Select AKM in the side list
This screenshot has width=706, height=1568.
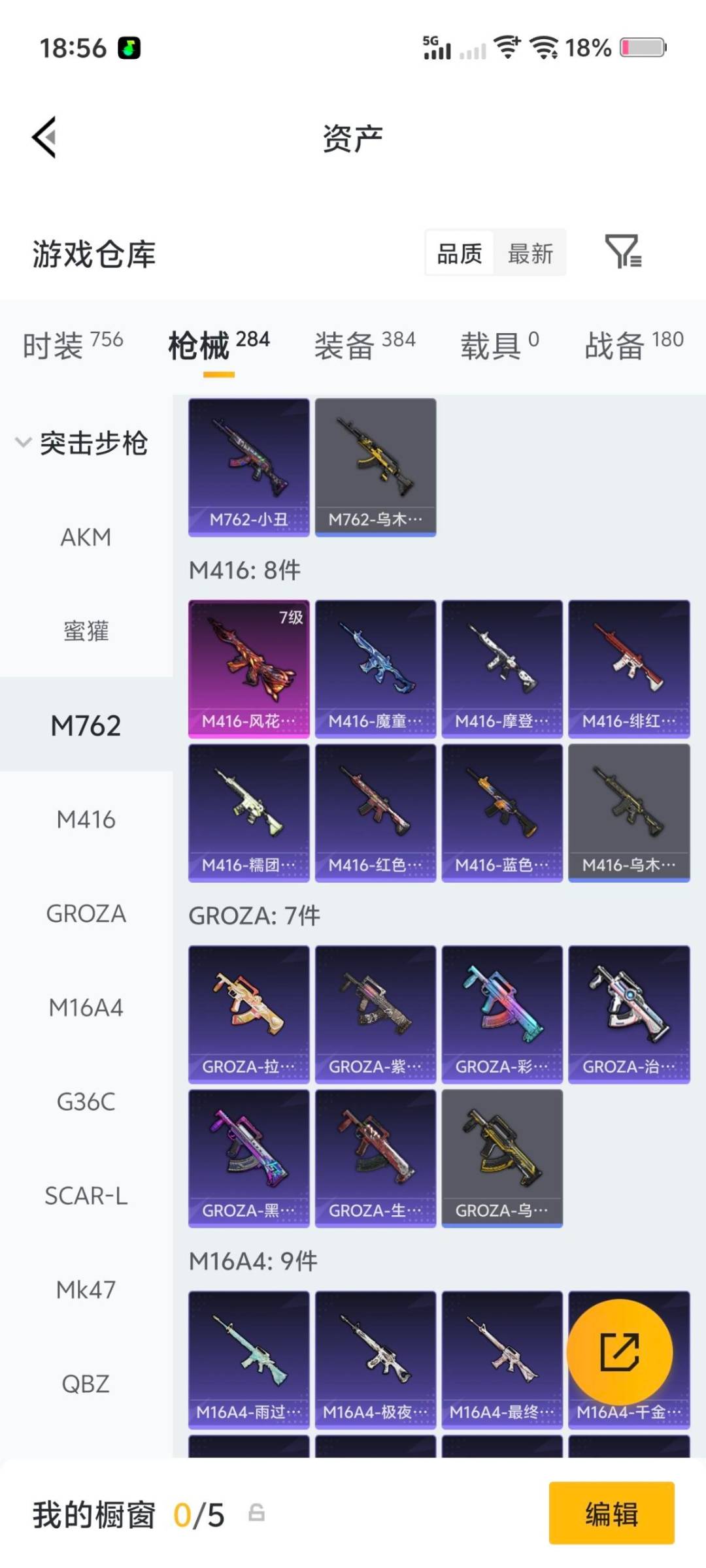tap(86, 538)
